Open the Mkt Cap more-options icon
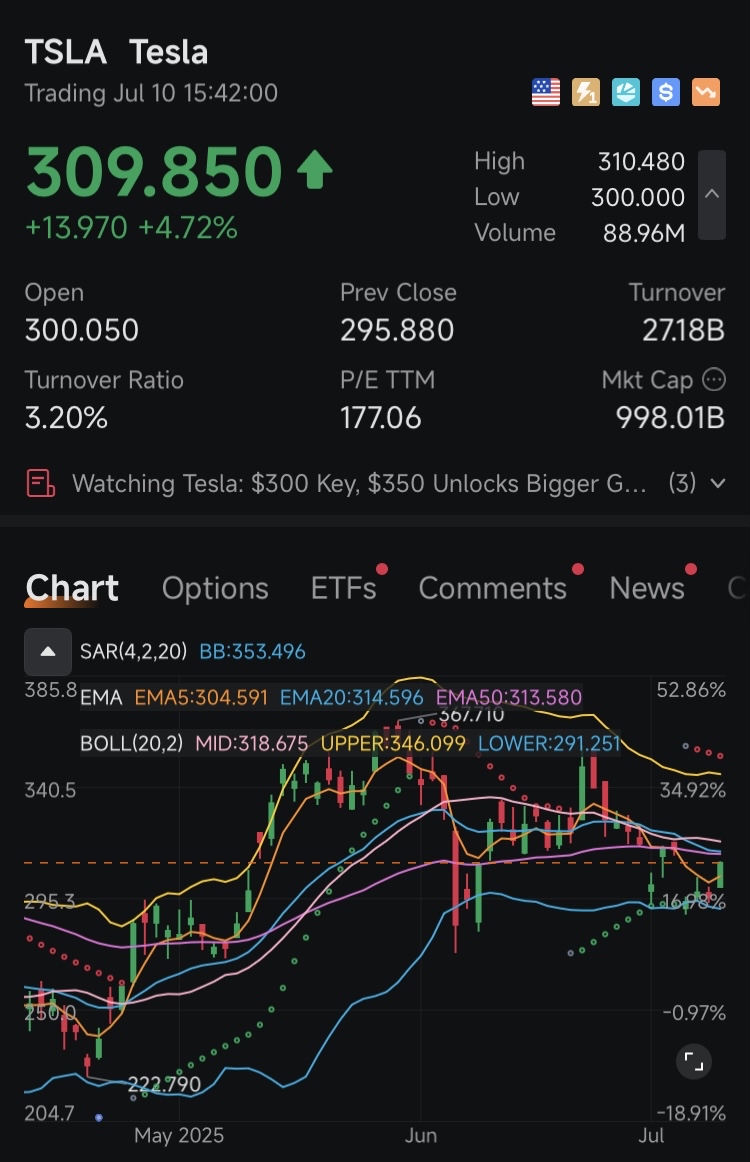750x1162 pixels. pyautogui.click(x=714, y=379)
